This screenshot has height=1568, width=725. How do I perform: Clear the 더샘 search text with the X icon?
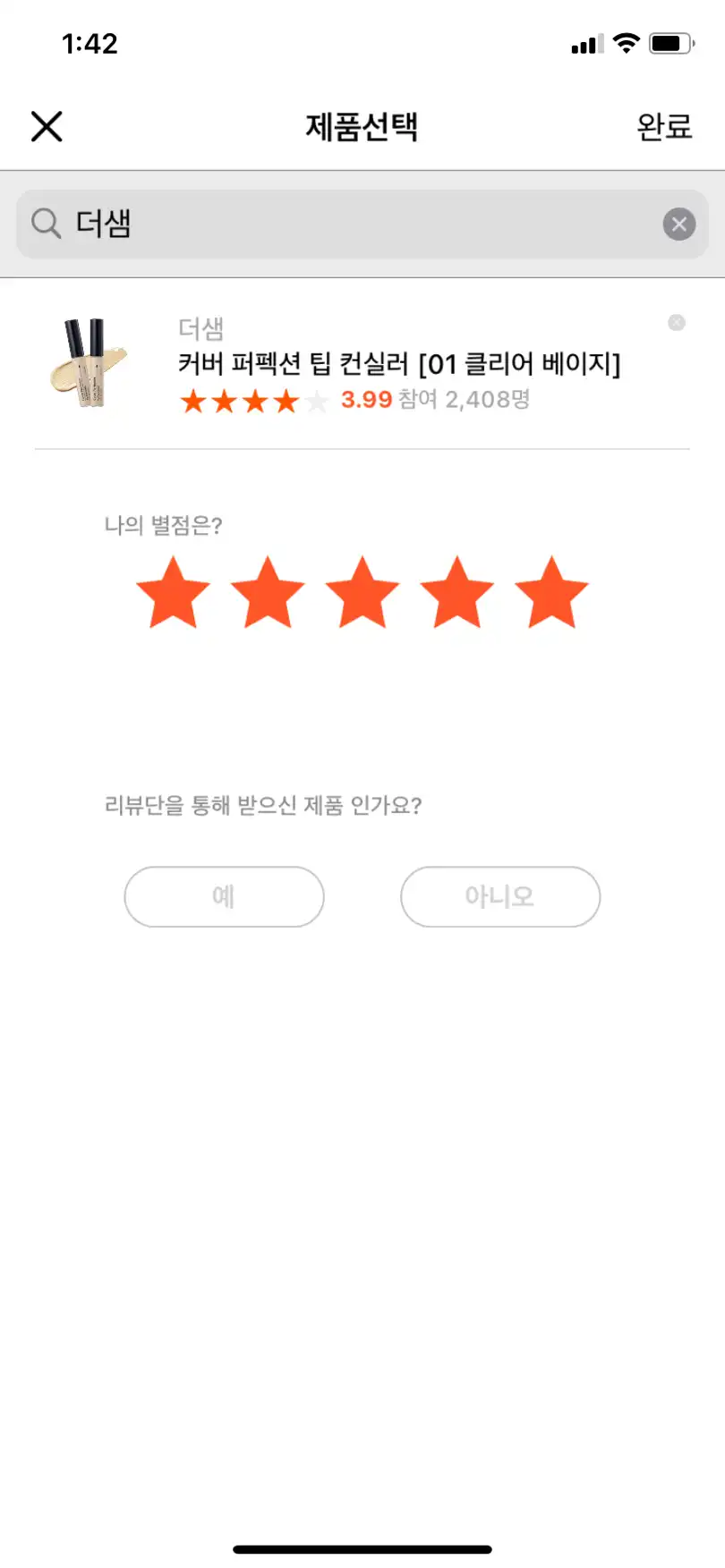point(679,224)
